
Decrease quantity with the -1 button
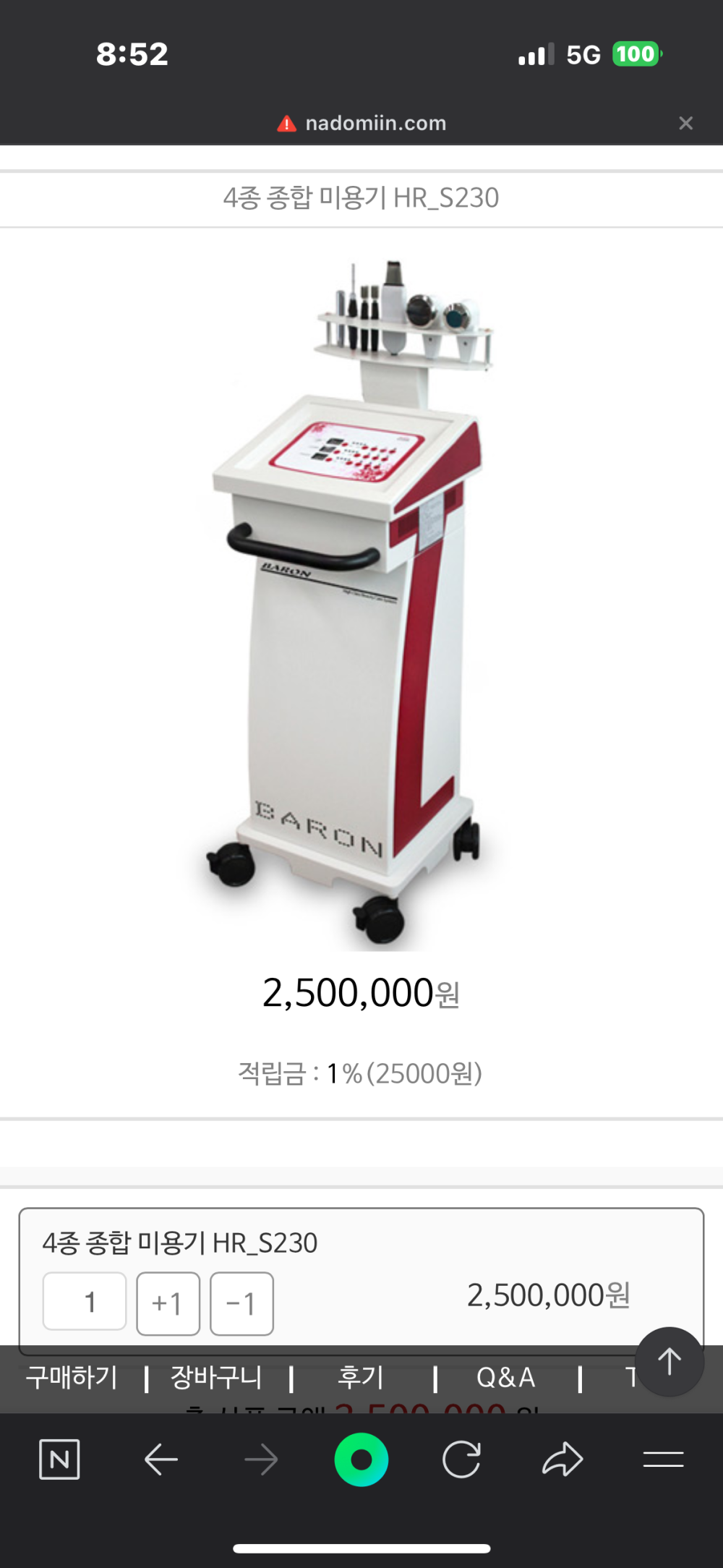[x=241, y=1303]
